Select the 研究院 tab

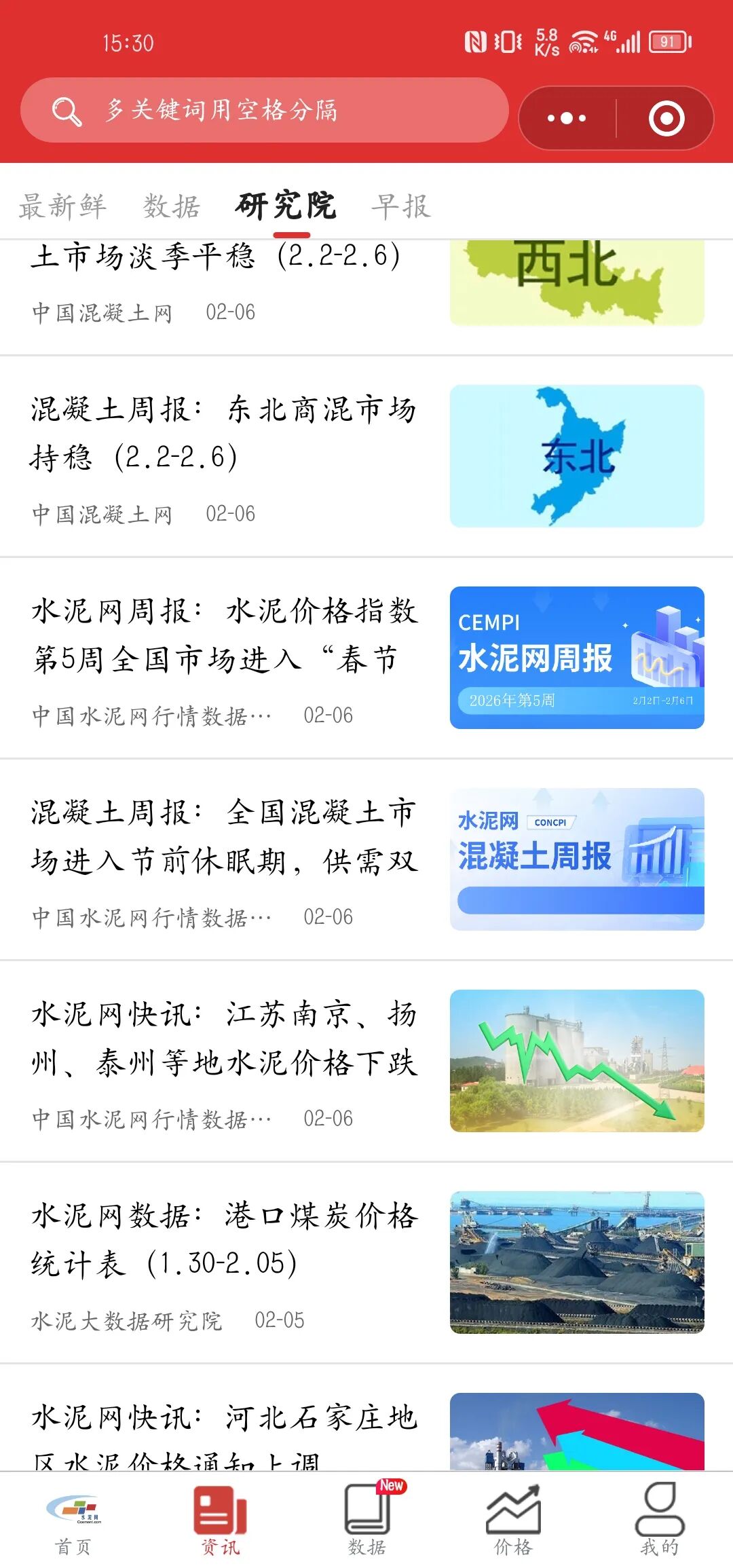(x=286, y=206)
